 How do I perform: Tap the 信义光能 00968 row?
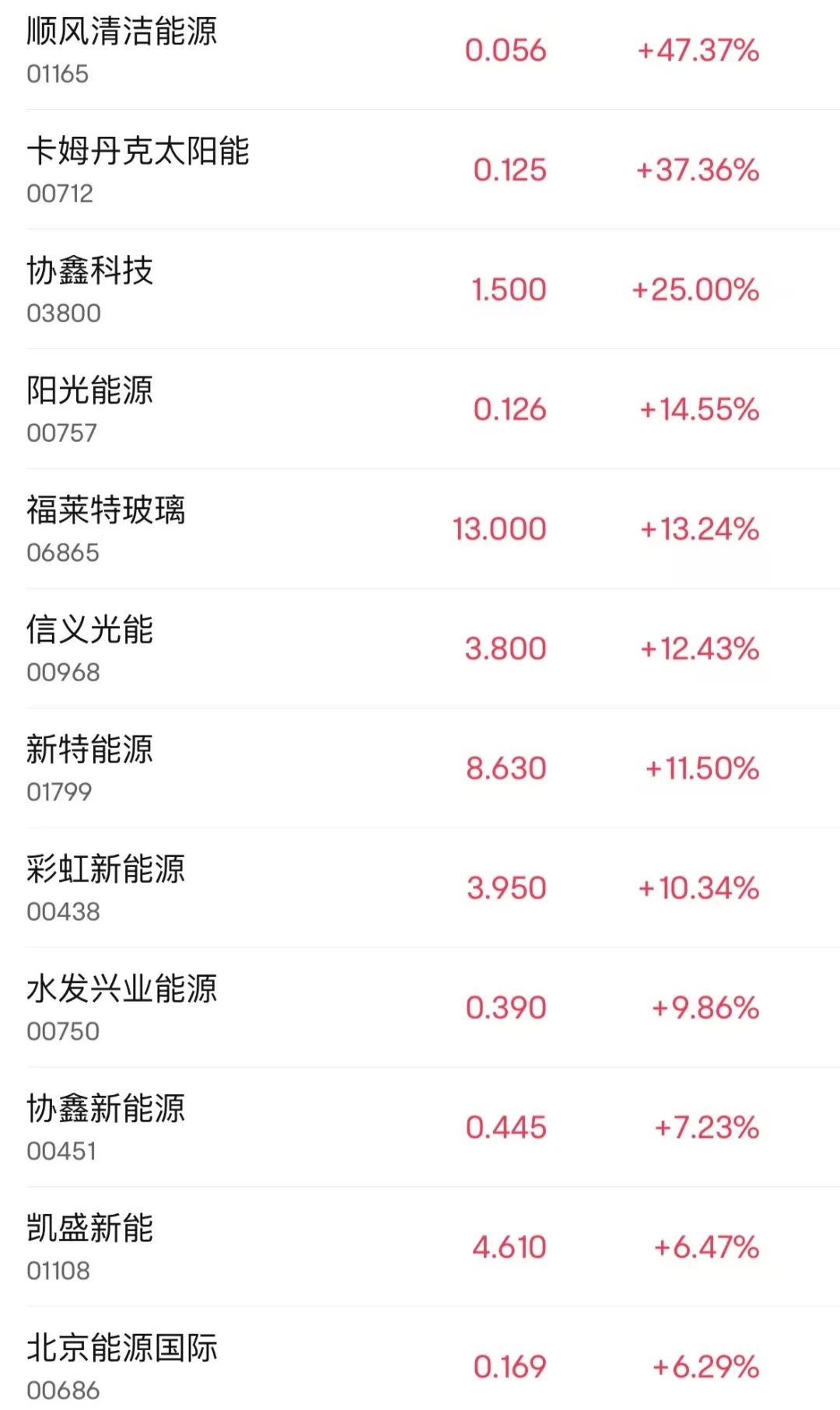coord(420,649)
